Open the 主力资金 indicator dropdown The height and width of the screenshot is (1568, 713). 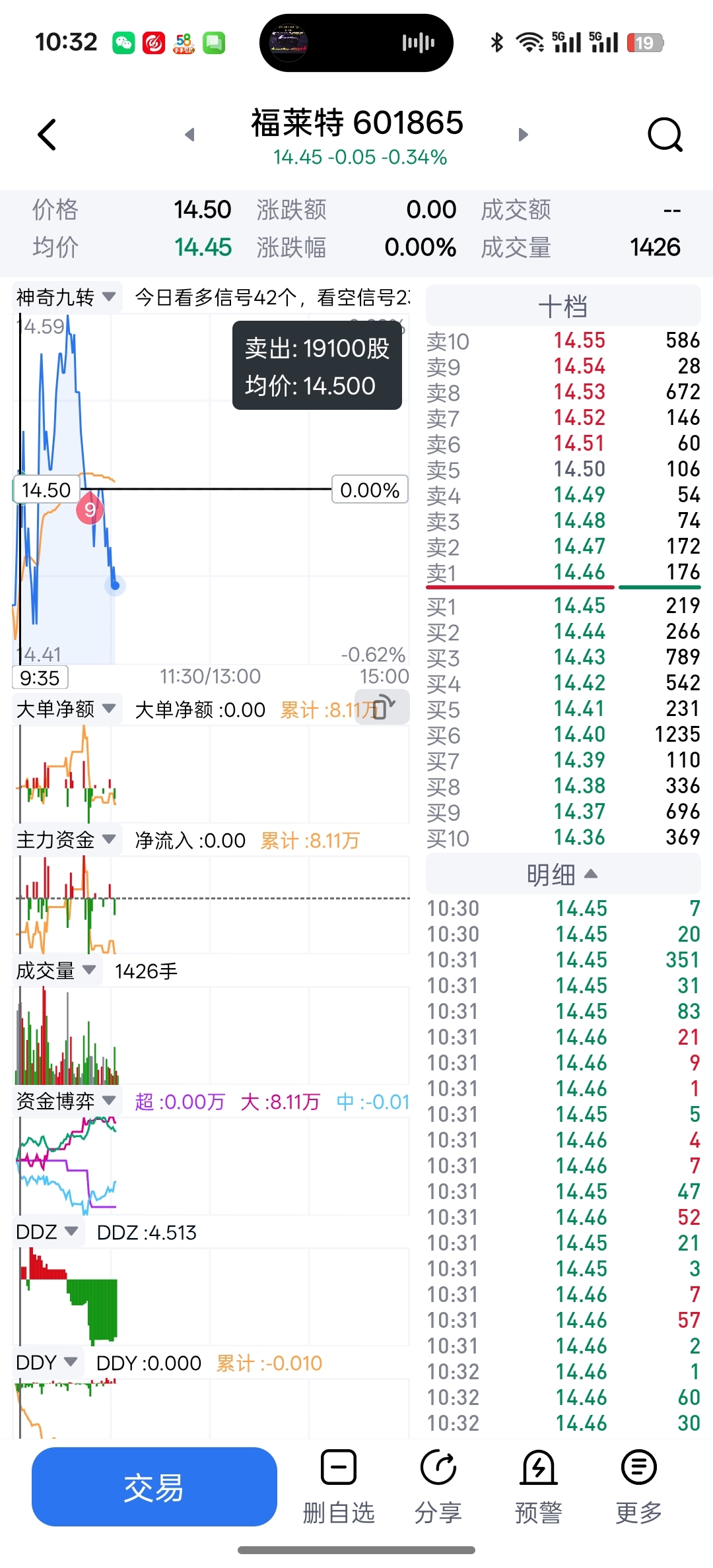(x=66, y=840)
